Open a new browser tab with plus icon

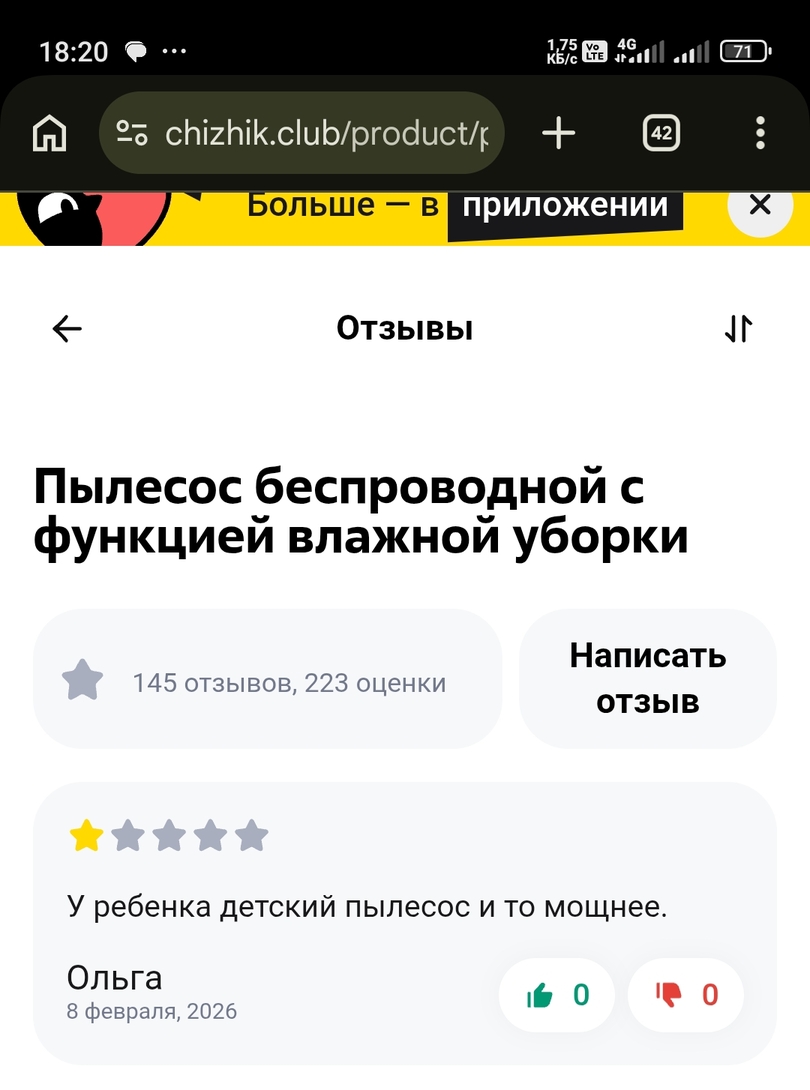tap(559, 131)
